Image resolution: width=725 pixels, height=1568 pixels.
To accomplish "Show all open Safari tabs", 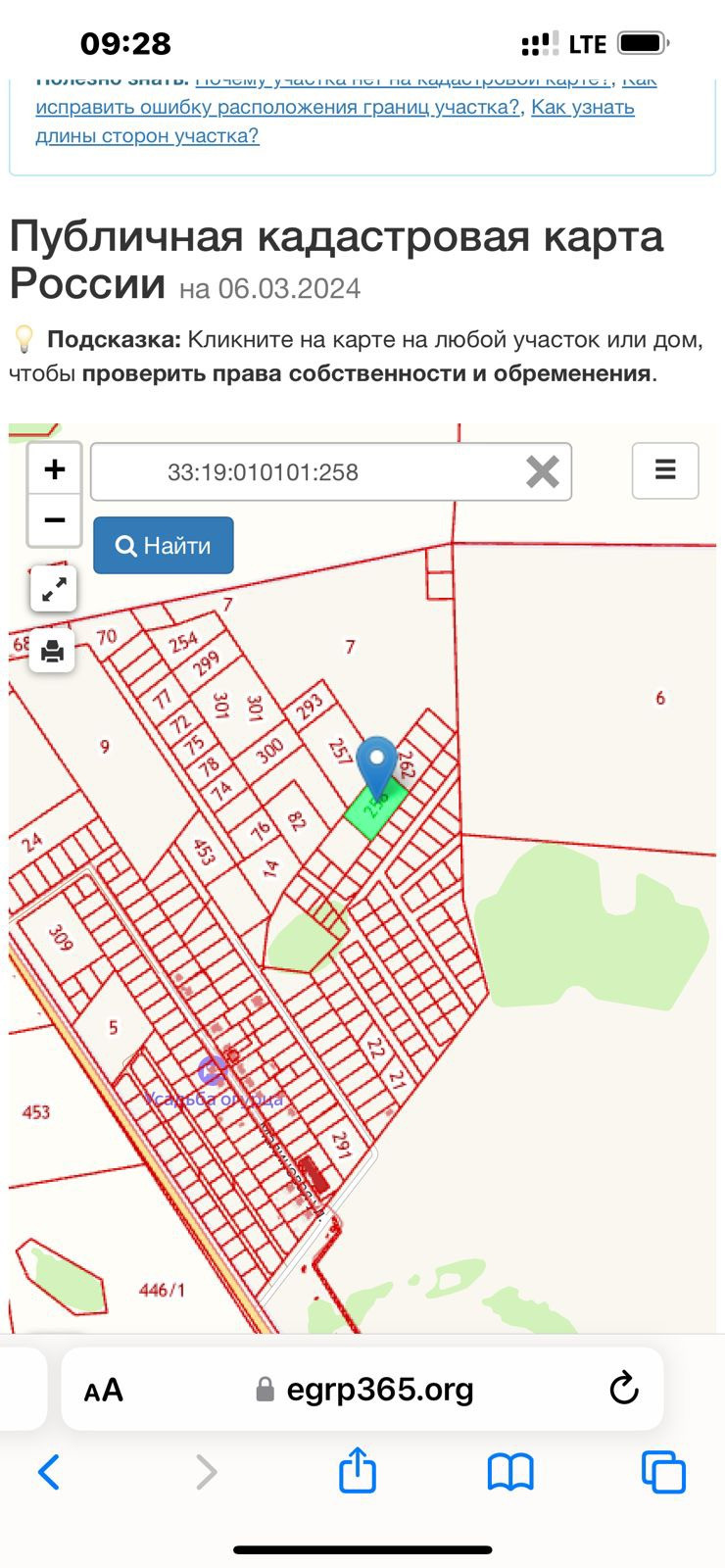I will [x=663, y=1472].
